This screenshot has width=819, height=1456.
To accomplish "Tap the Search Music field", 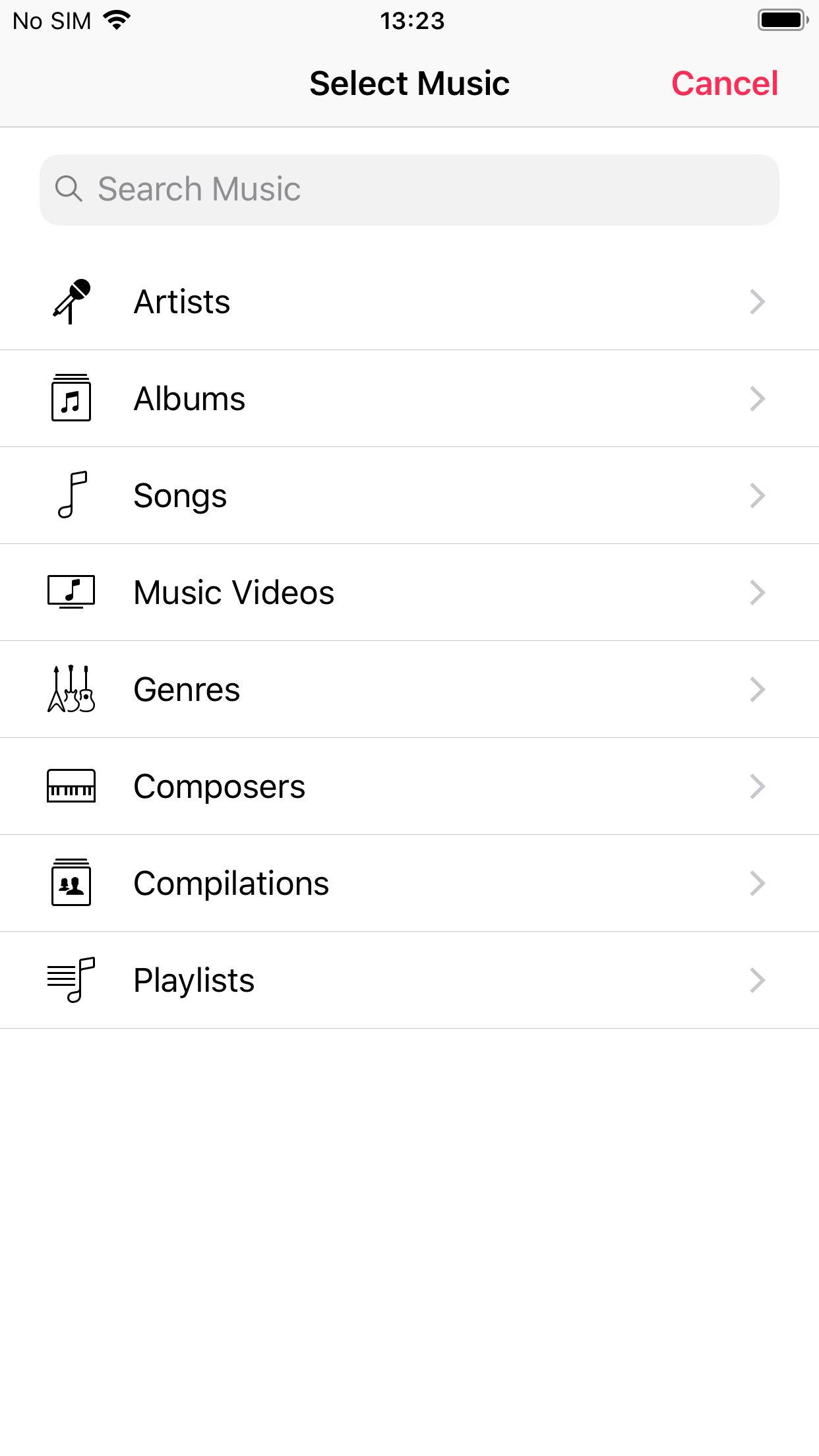I will [409, 190].
